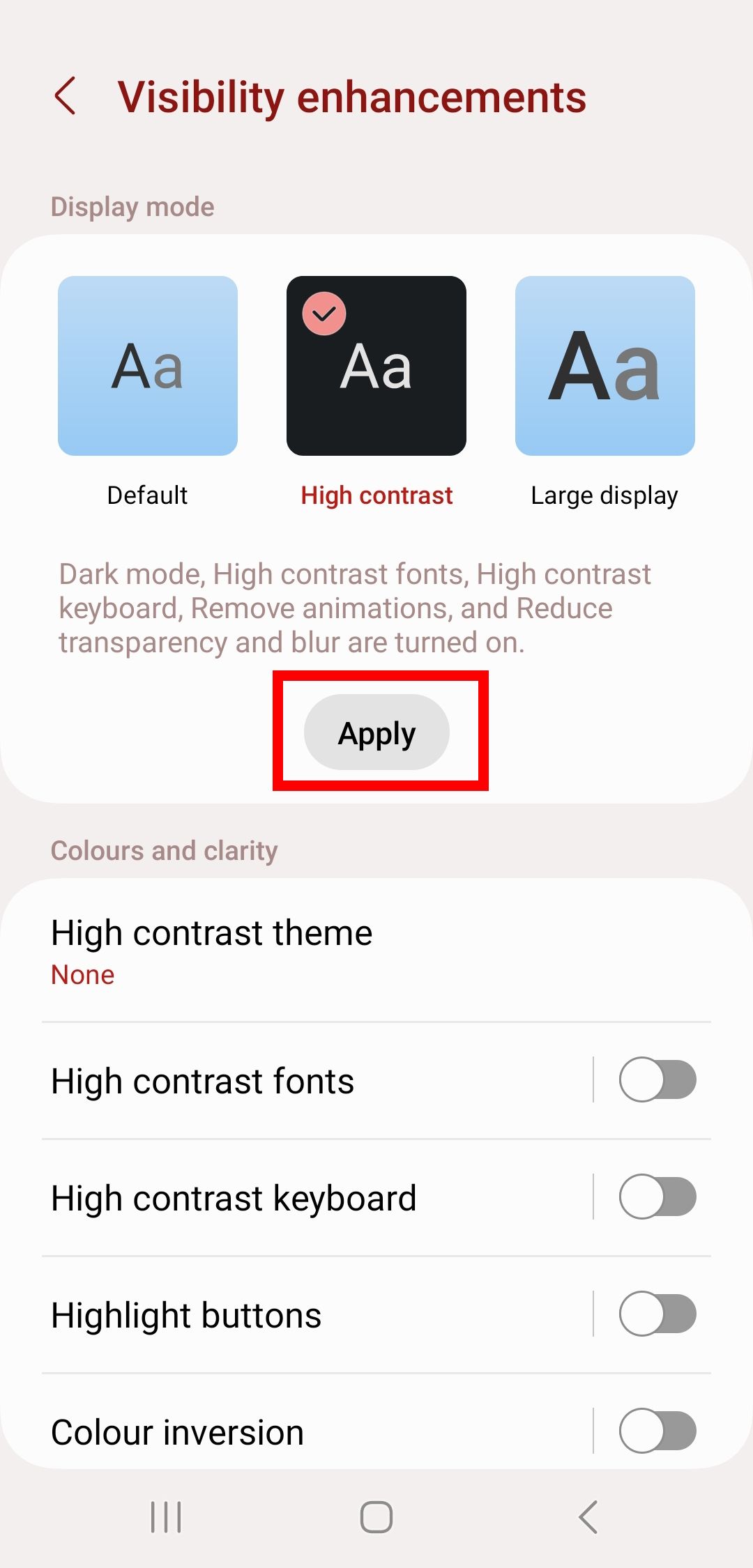Tap the back arrow next to Visibility enhancements
The image size is (753, 1568).
click(x=68, y=98)
